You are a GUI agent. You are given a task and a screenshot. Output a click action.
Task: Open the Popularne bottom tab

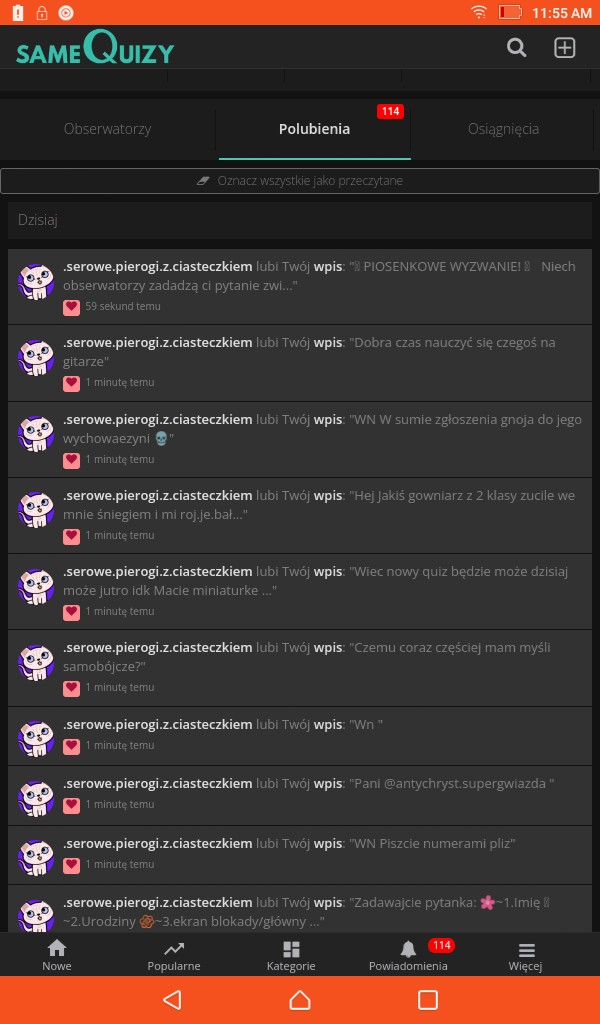coord(174,955)
